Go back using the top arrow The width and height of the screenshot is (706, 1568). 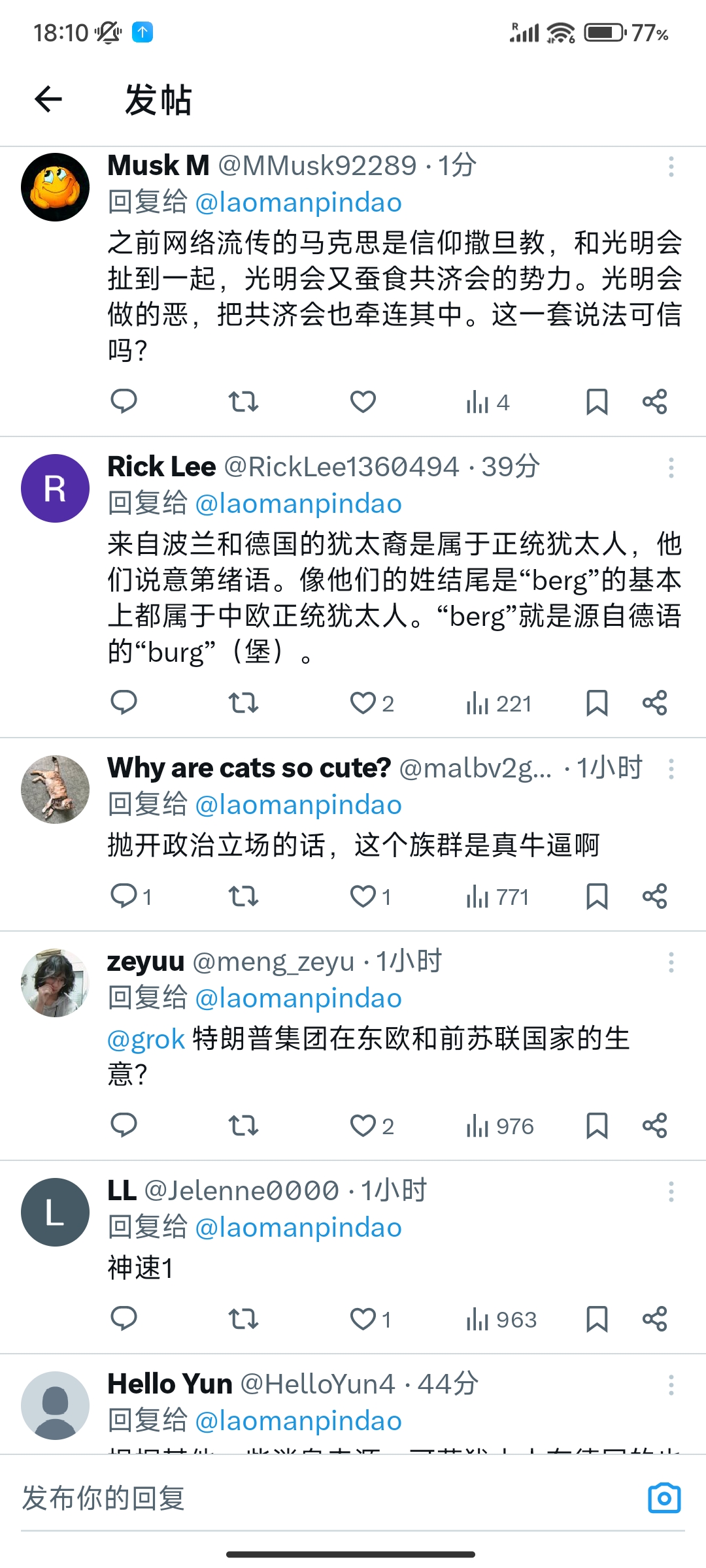[x=48, y=99]
